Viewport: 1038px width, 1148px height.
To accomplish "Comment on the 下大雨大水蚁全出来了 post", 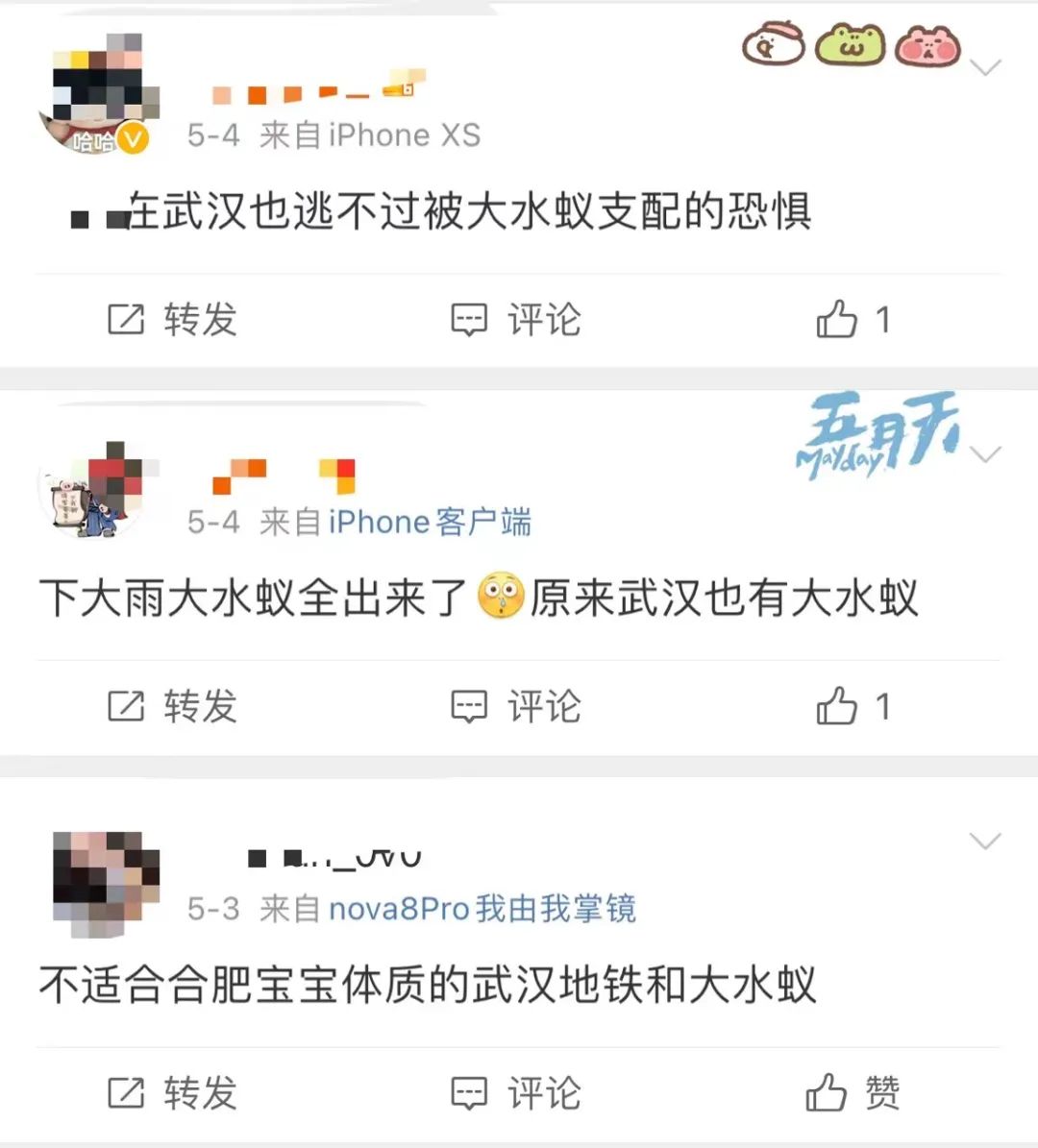I will tap(516, 707).
